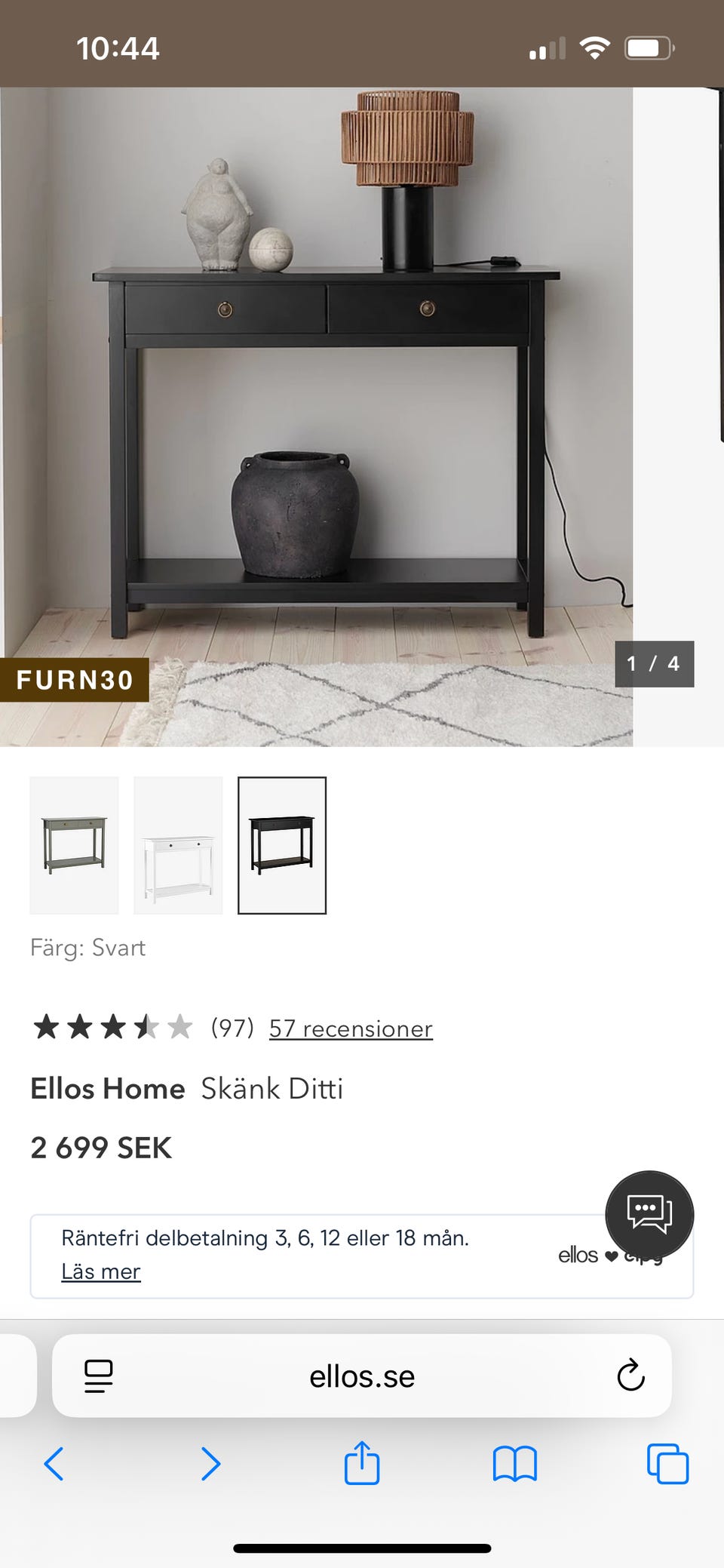Tap Läs mer about installment payments
Screen dimensions: 724x1568
pos(100,1271)
